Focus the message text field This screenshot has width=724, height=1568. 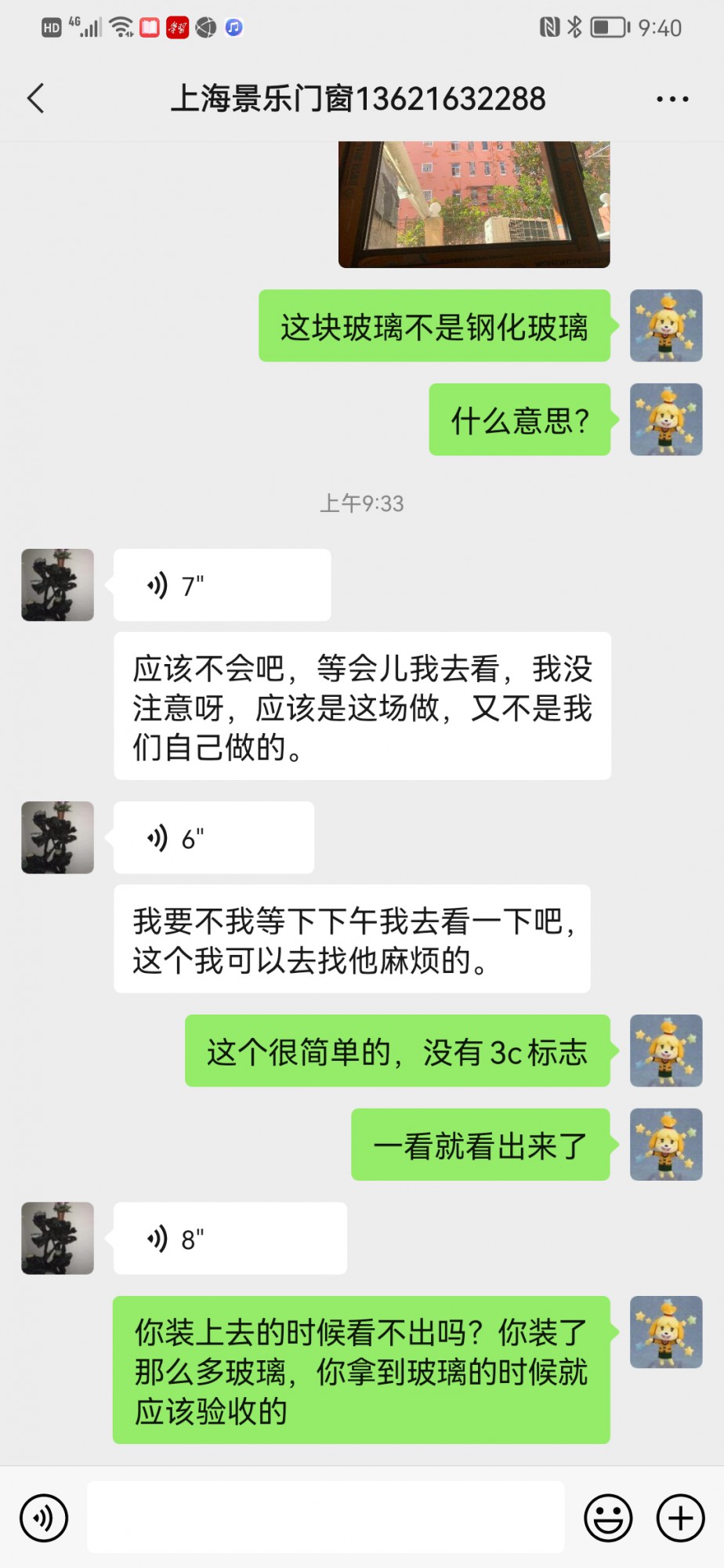click(x=325, y=1518)
